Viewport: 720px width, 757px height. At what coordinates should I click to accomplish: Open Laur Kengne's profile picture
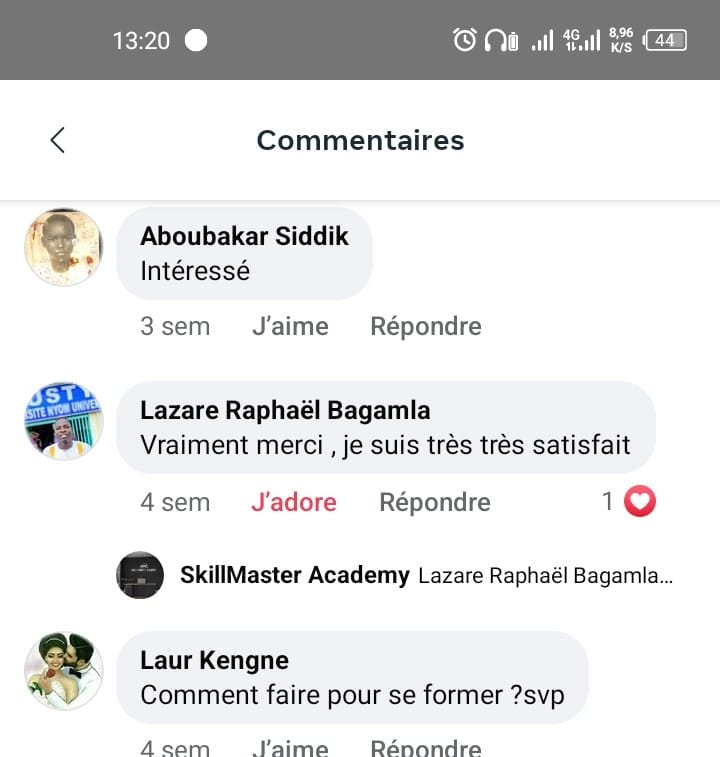pyautogui.click(x=63, y=671)
